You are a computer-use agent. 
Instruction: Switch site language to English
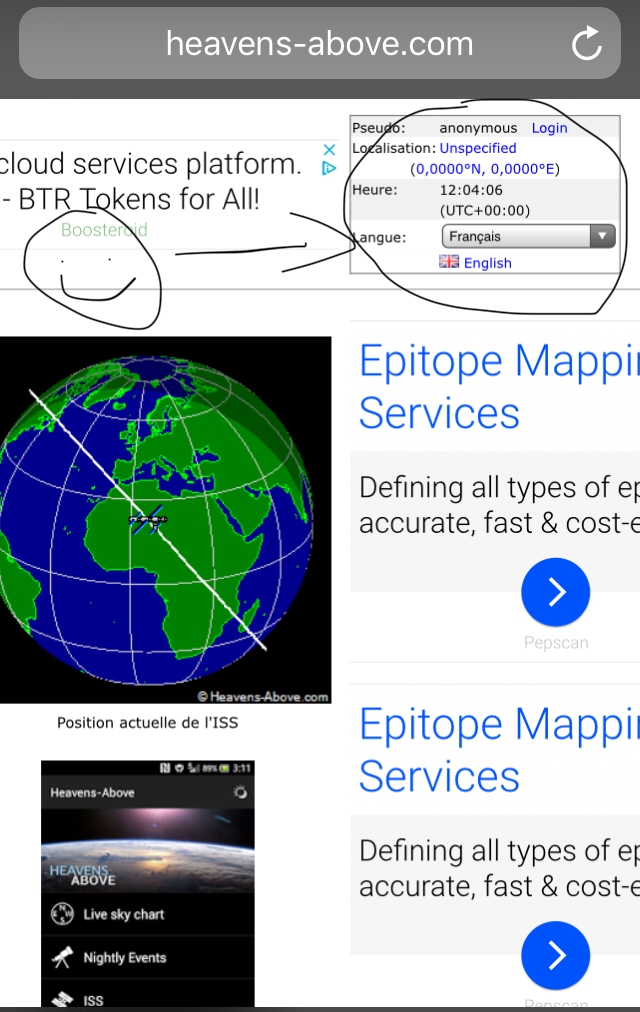(x=487, y=263)
